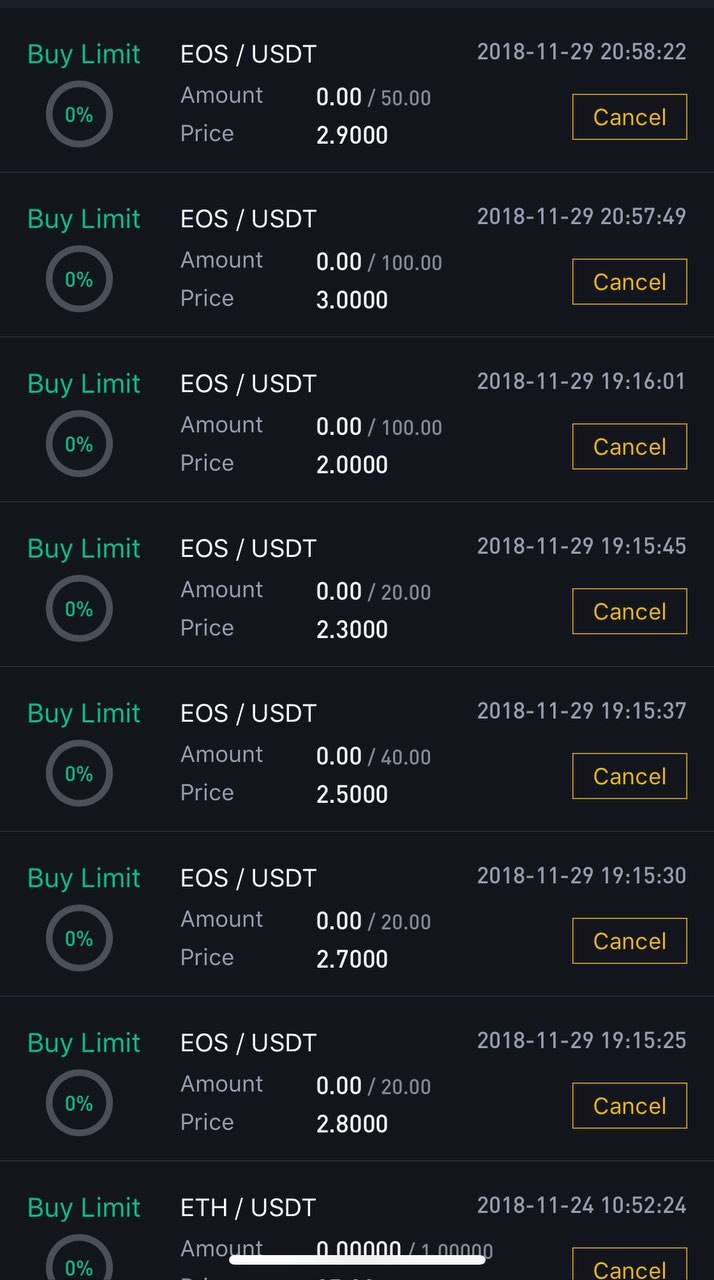The image size is (714, 1280).
Task: Cancel the EOS order priced 2.0000
Action: 629,447
